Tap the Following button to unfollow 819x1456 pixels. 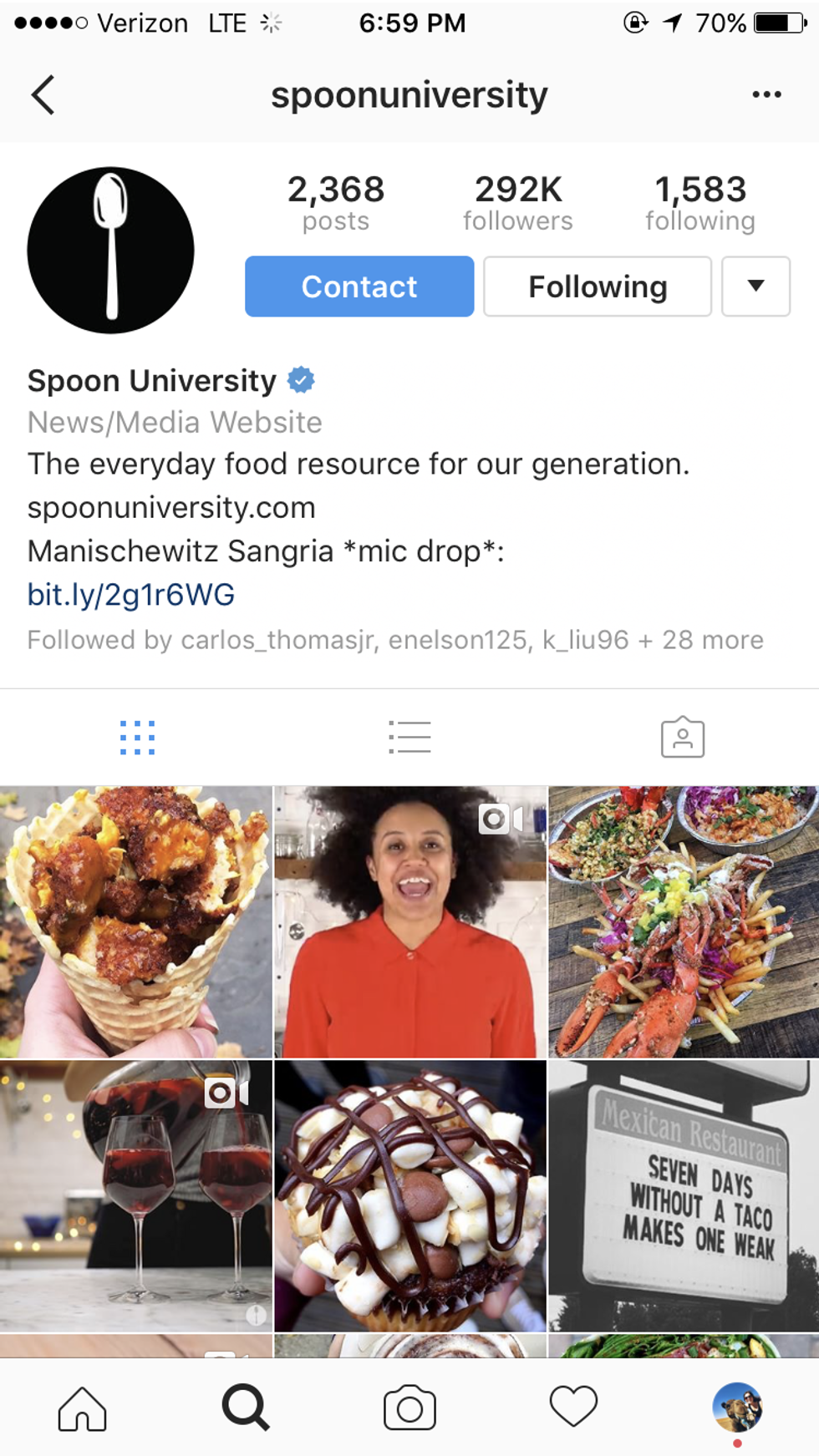598,287
